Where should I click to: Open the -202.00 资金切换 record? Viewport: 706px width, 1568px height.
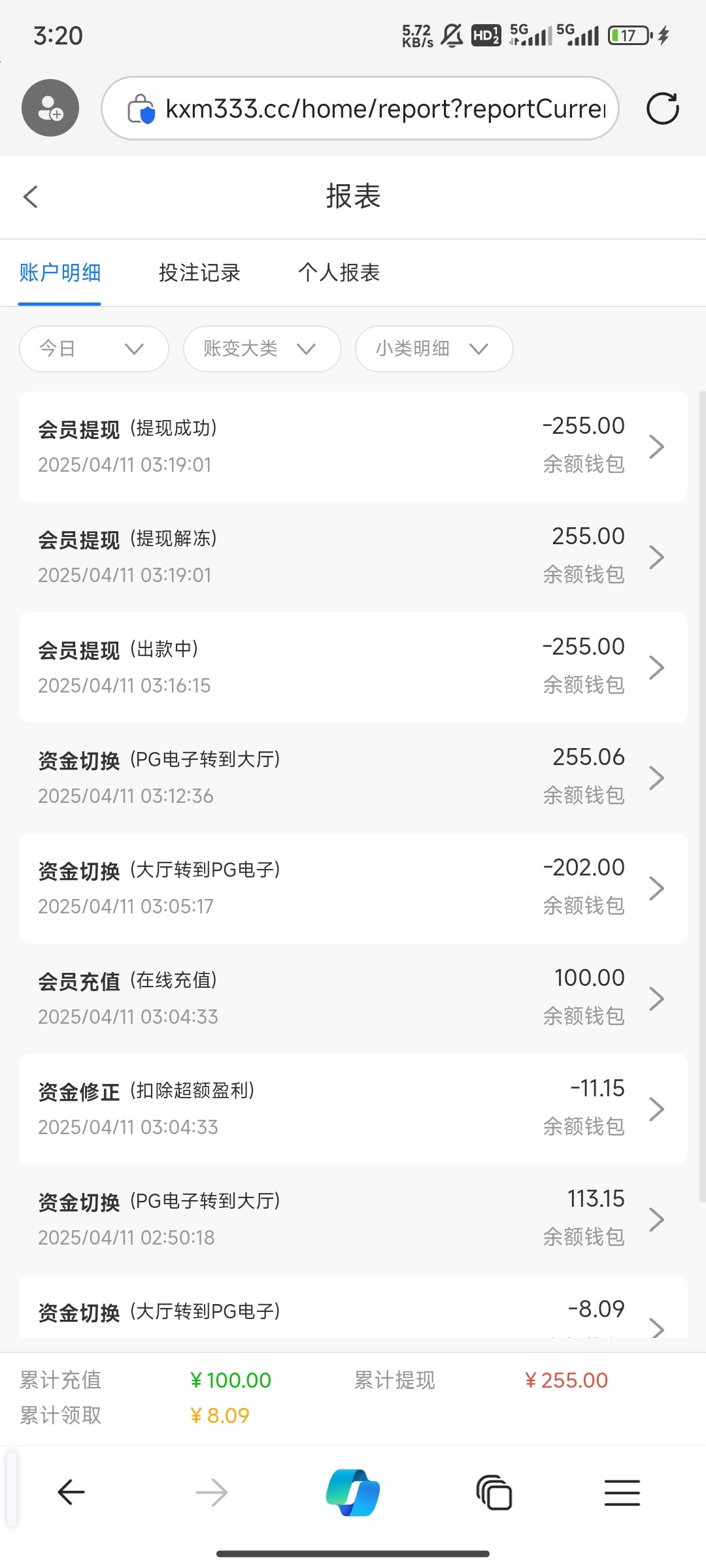coord(353,888)
